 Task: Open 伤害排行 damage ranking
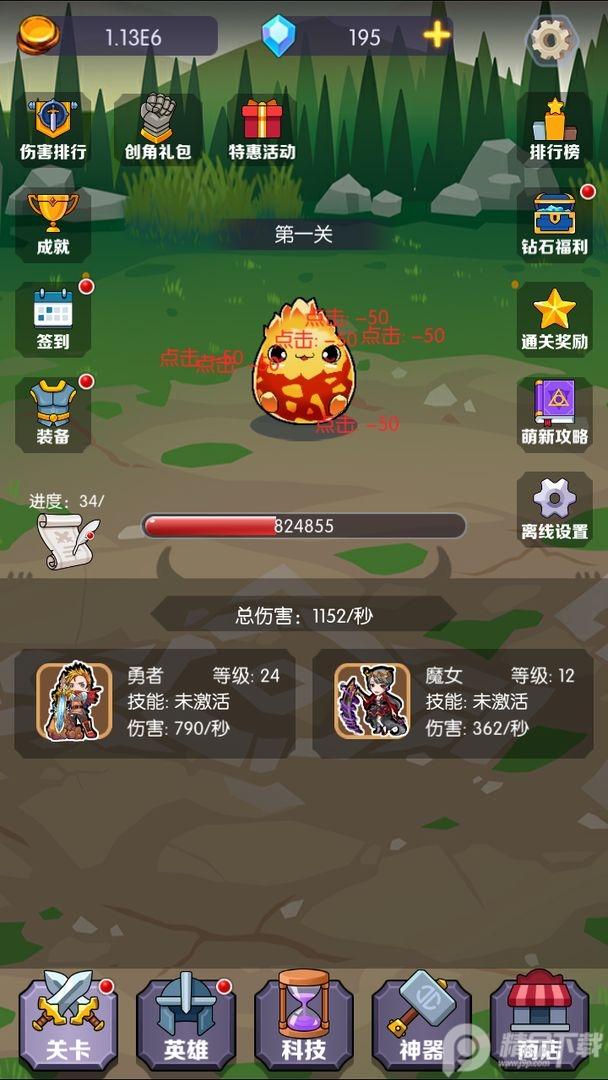coord(53,129)
